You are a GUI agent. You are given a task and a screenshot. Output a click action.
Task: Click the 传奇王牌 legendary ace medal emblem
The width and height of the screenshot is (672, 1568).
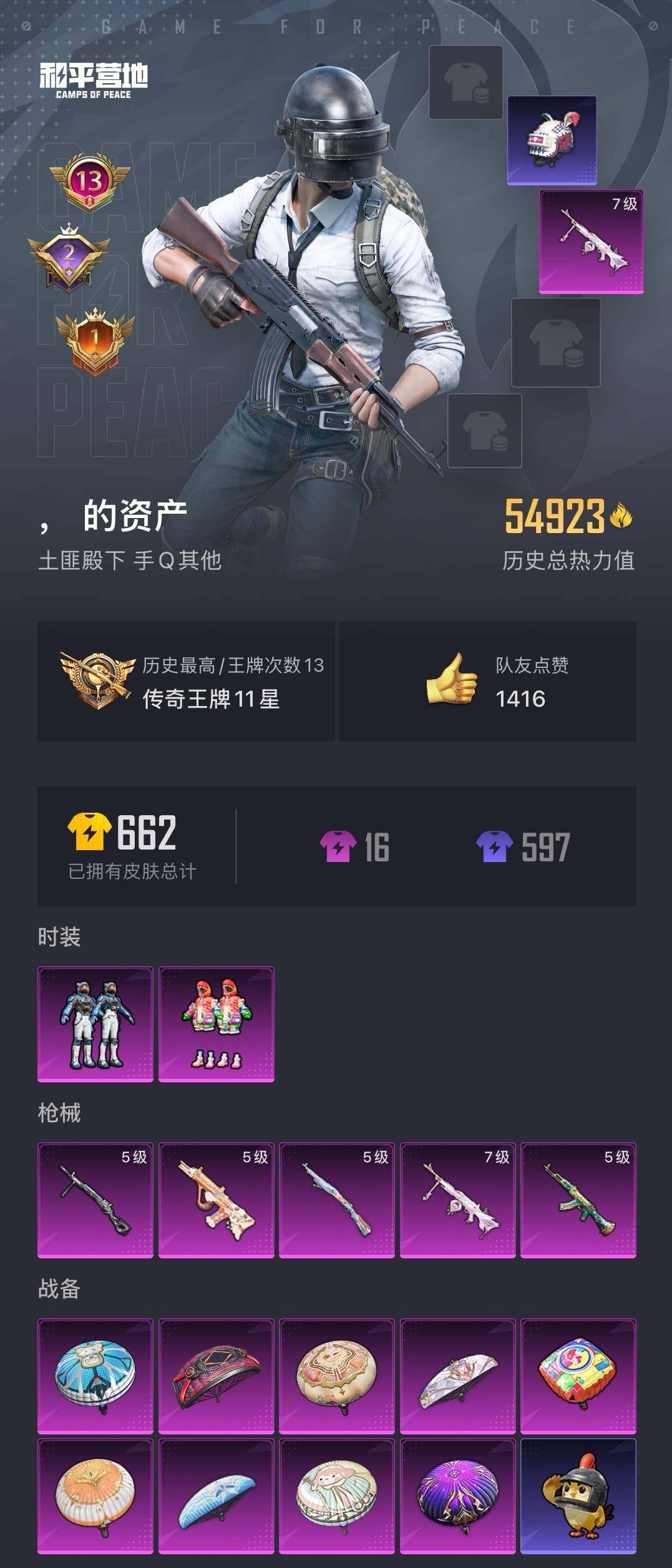click(91, 679)
